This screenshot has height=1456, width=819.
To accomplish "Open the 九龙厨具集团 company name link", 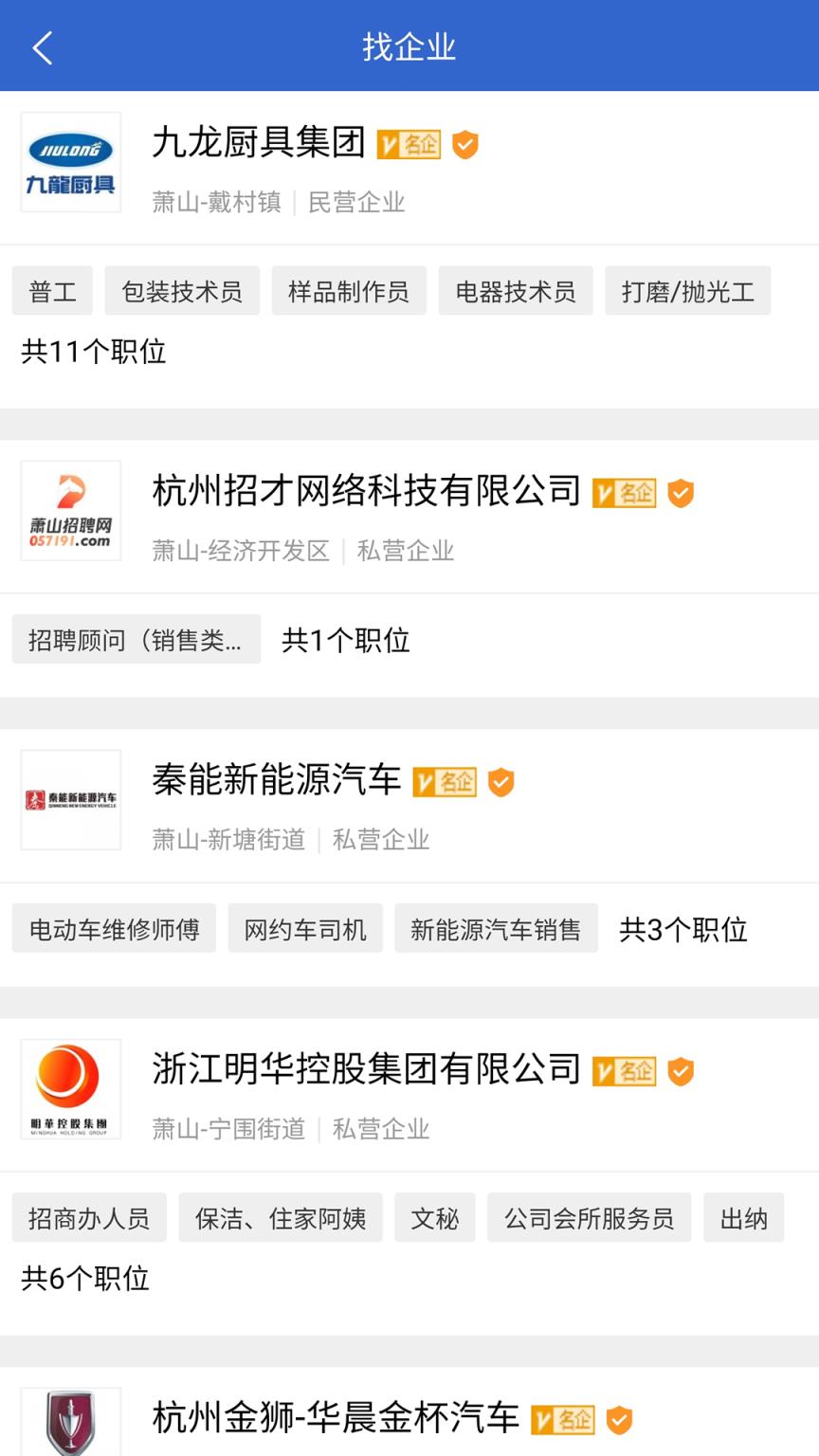I will click(x=258, y=142).
